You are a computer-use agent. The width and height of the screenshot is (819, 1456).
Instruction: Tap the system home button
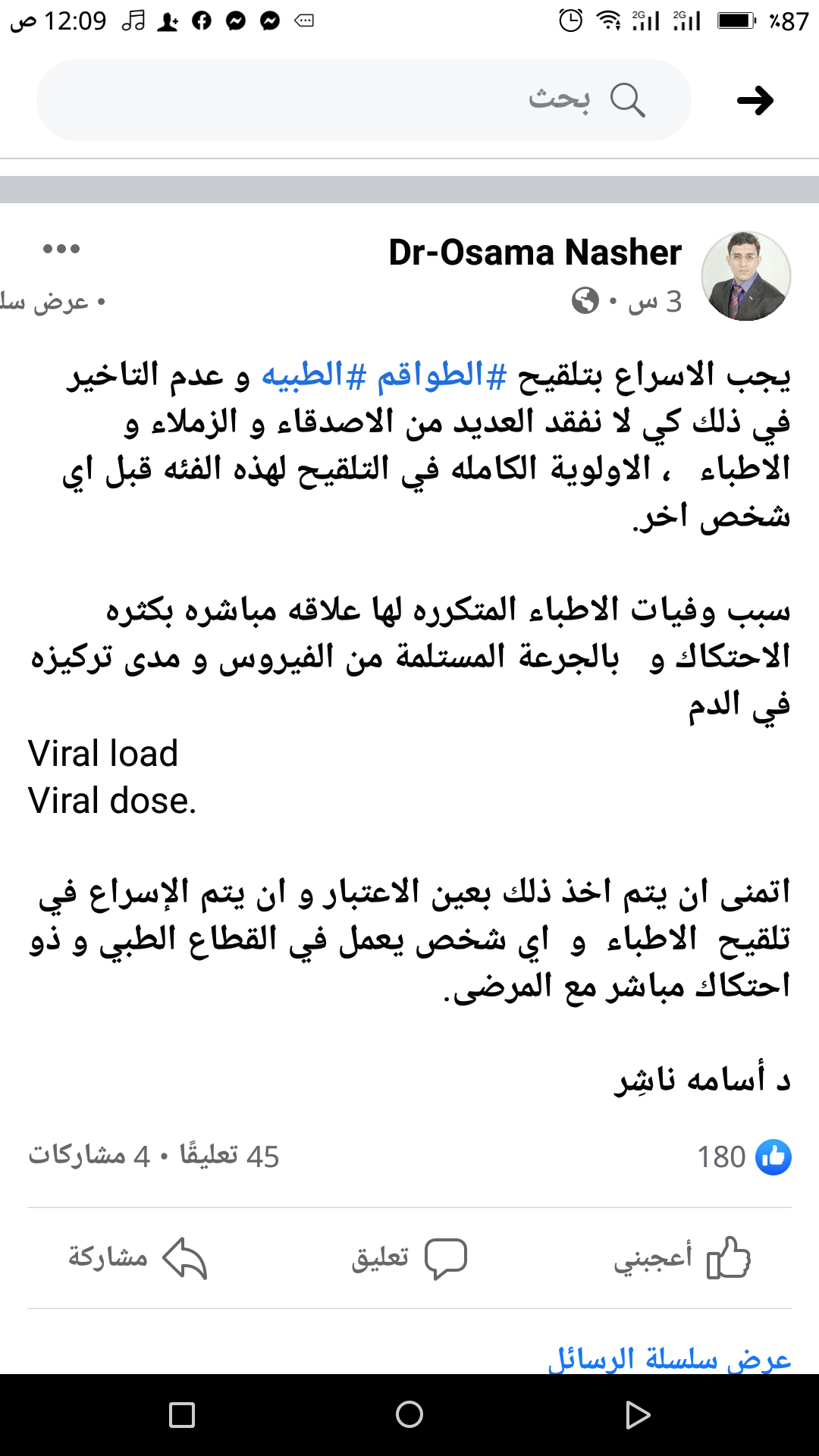tap(409, 1414)
